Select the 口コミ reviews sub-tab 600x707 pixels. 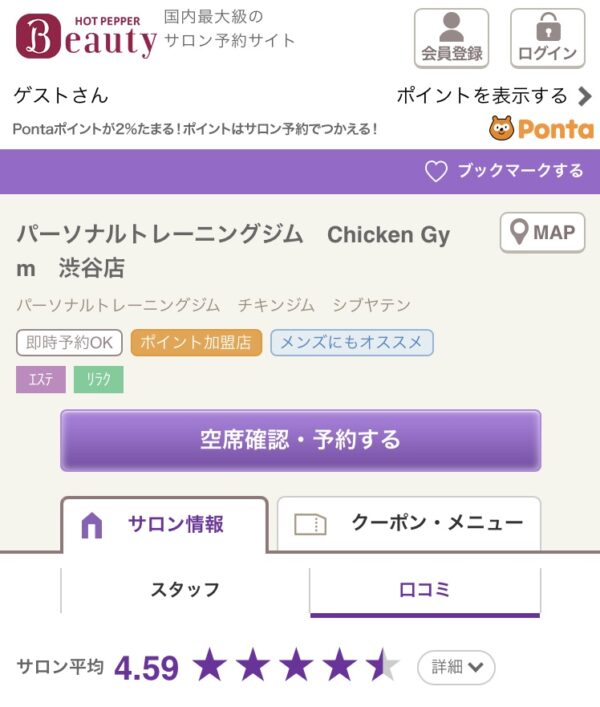[425, 590]
